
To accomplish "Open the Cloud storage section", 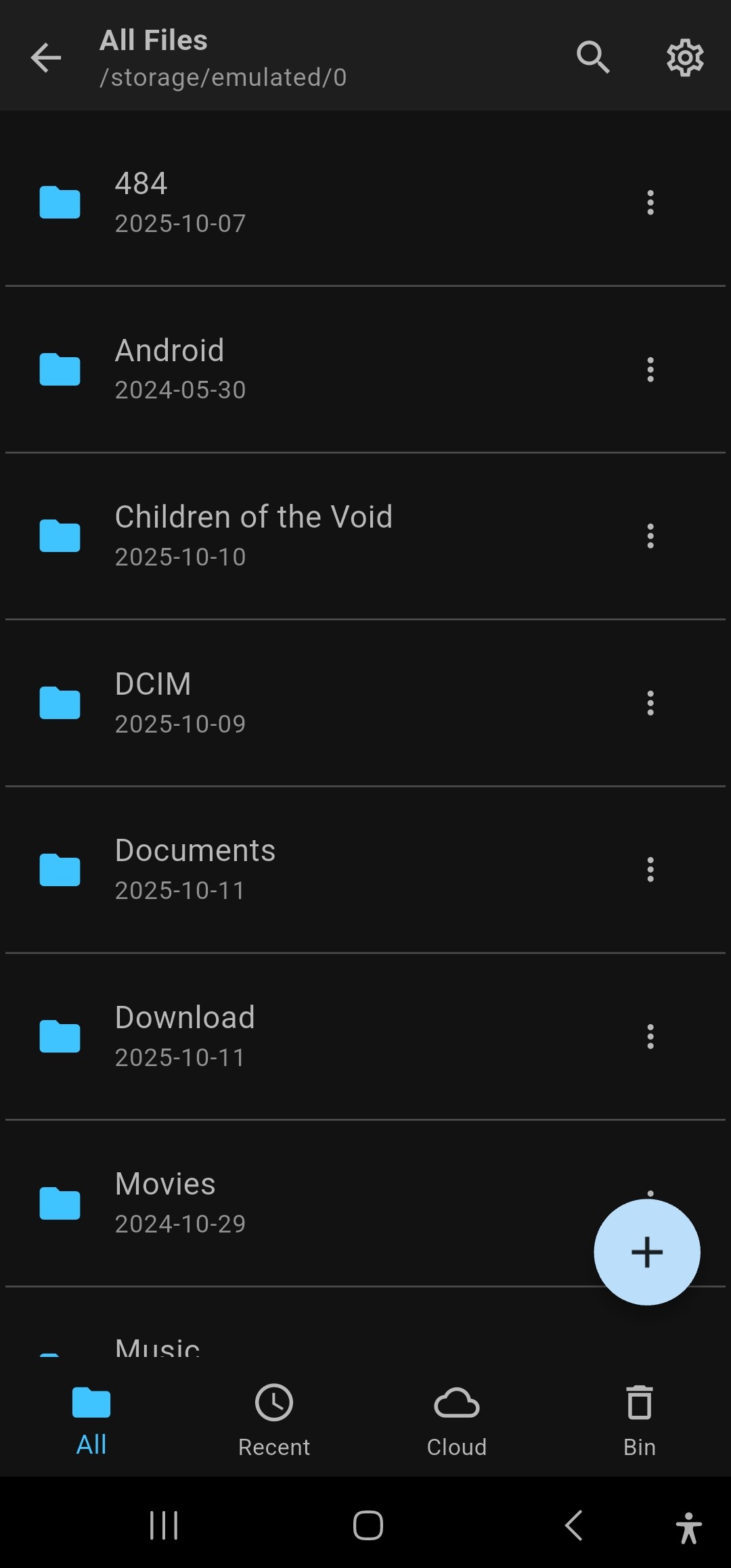I will point(456,1421).
